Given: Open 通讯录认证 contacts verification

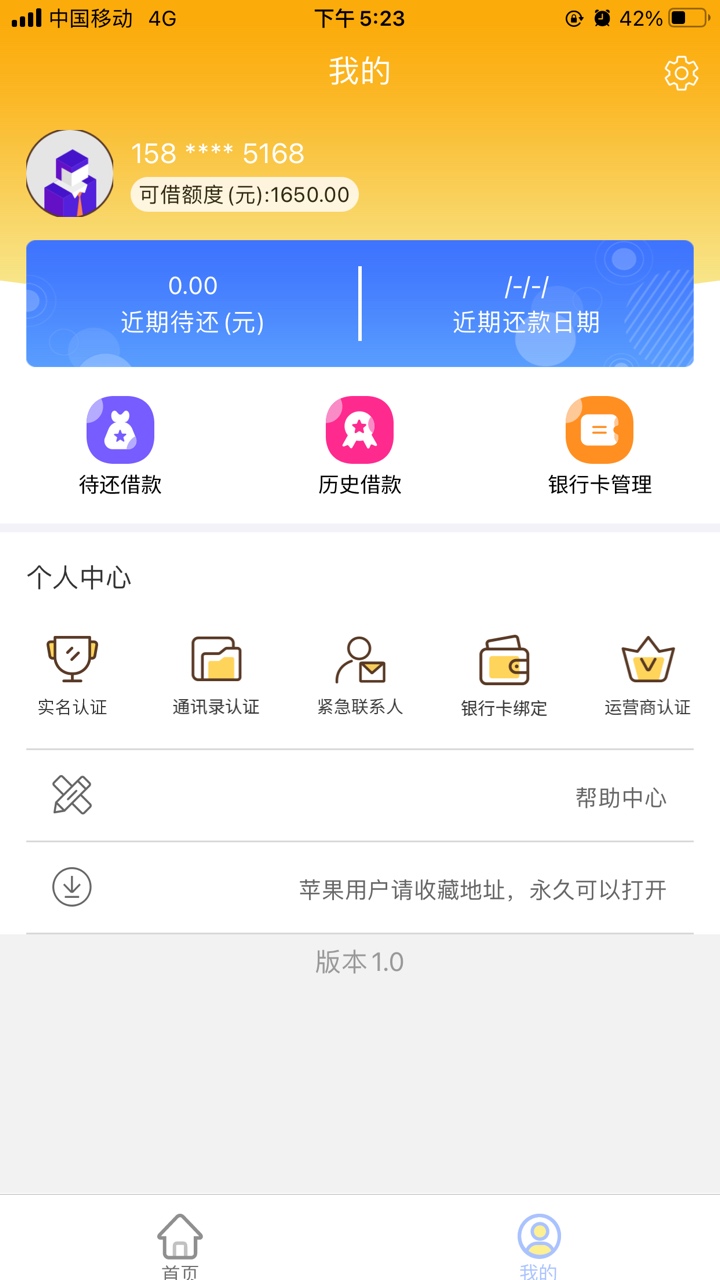Looking at the screenshot, I should click(x=216, y=676).
